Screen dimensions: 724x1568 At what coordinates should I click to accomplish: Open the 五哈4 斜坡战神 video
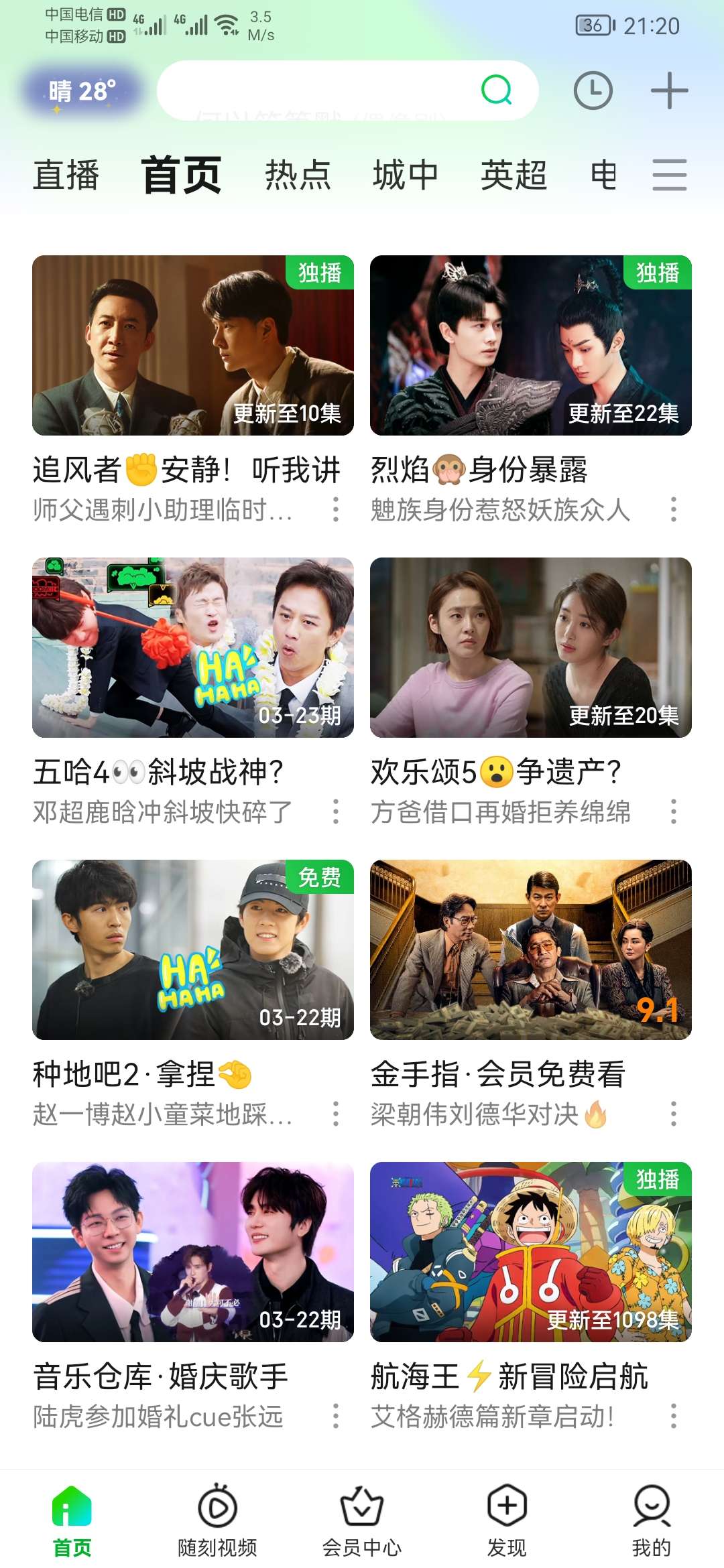coord(193,648)
